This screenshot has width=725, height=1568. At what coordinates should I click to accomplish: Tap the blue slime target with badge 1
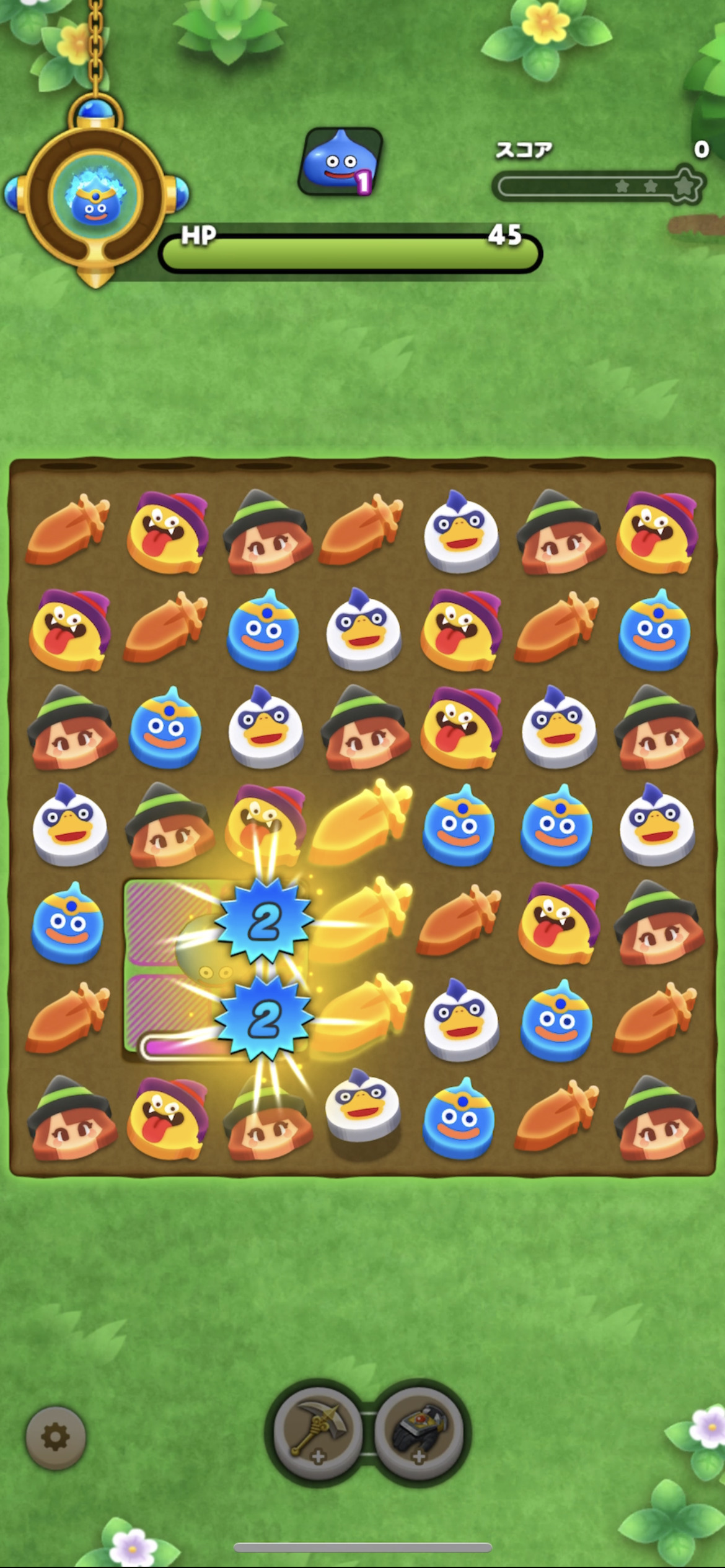tap(340, 162)
